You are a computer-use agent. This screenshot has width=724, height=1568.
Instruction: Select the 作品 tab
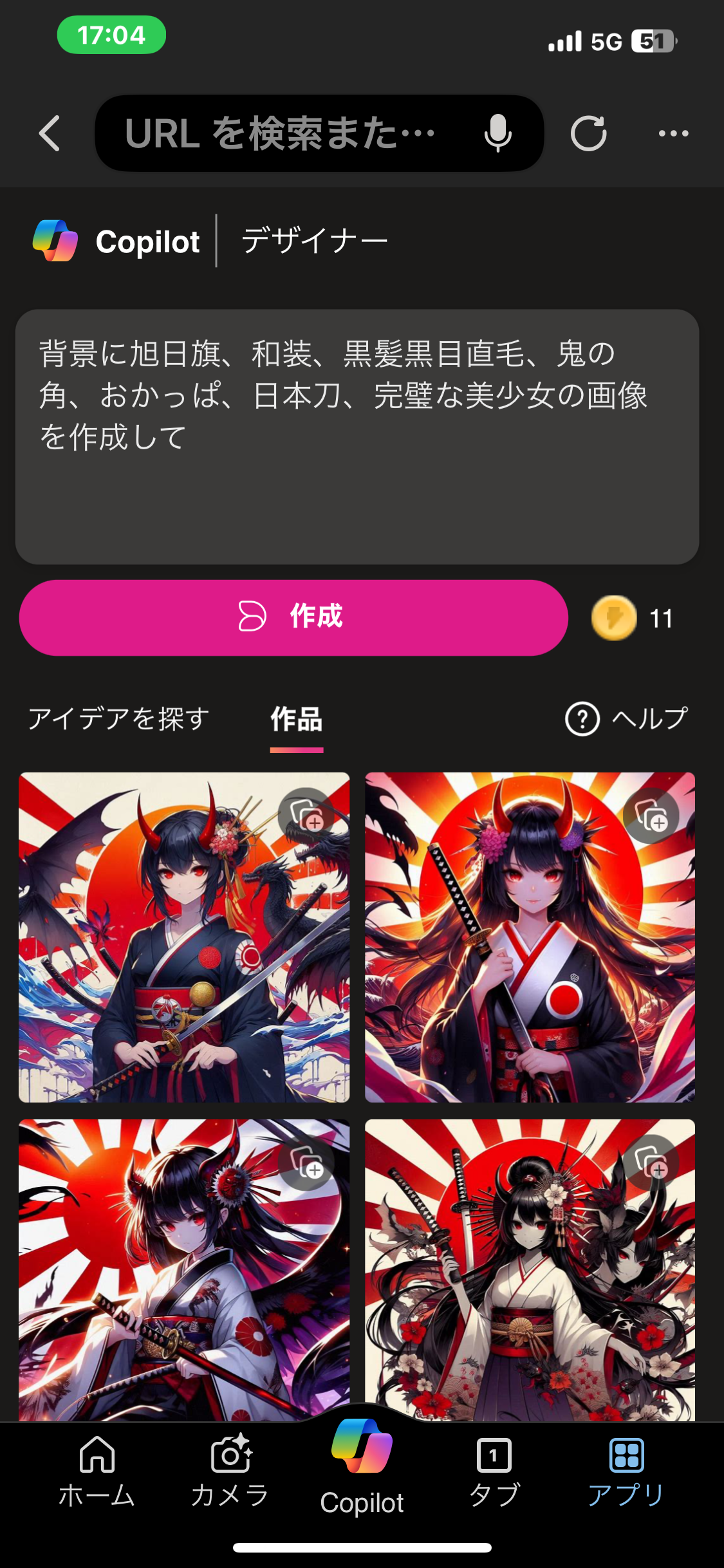(x=297, y=718)
